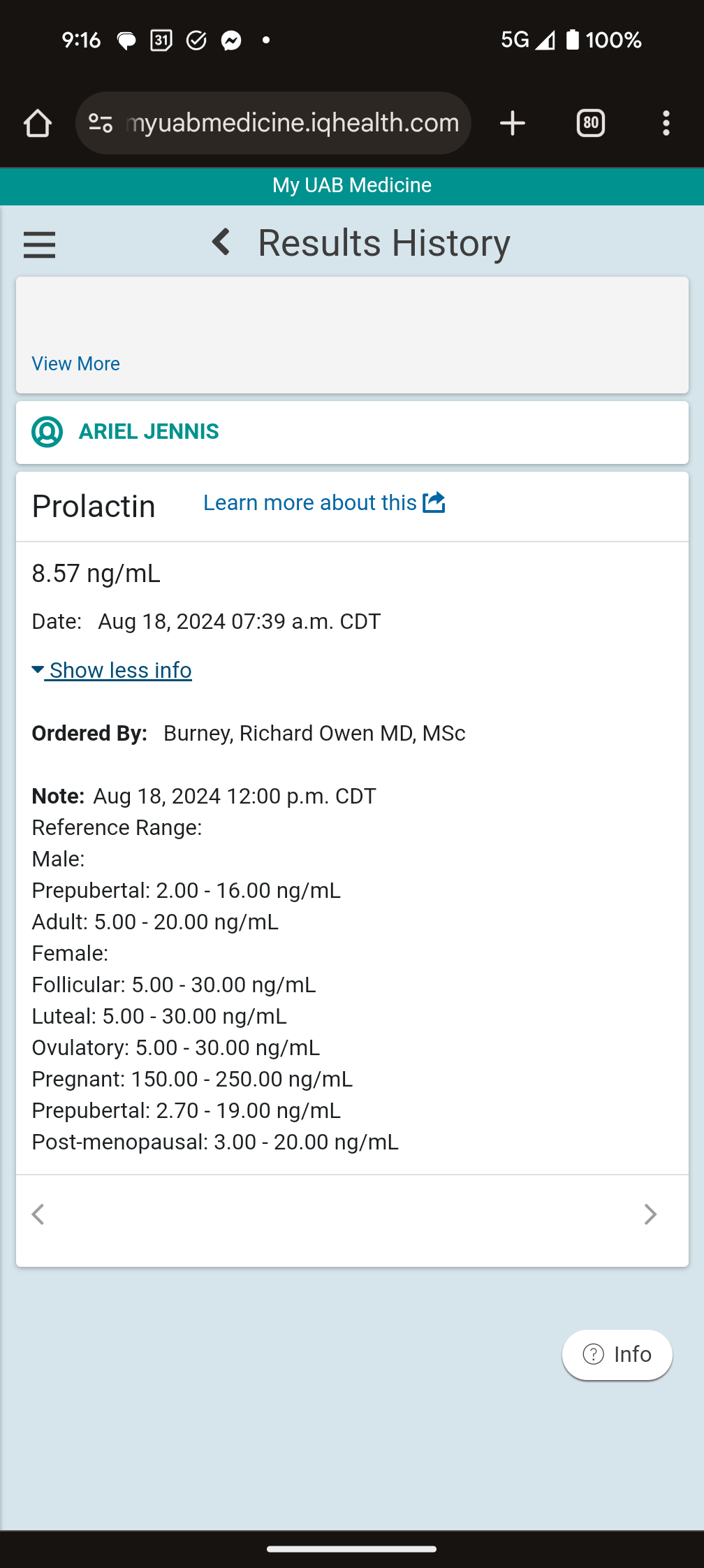
Task: Open the hamburger navigation menu
Action: coord(39,245)
